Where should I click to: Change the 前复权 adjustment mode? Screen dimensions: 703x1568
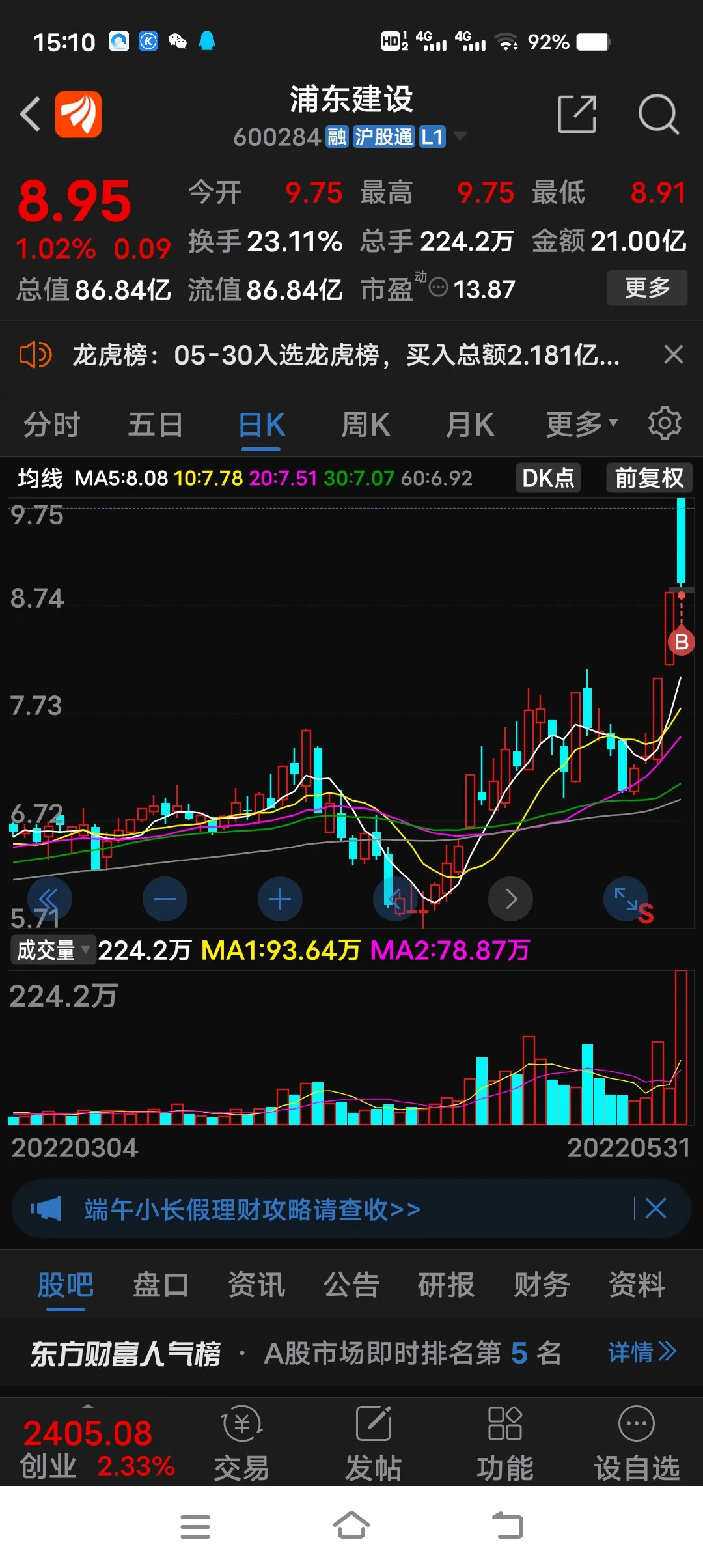[x=649, y=478]
